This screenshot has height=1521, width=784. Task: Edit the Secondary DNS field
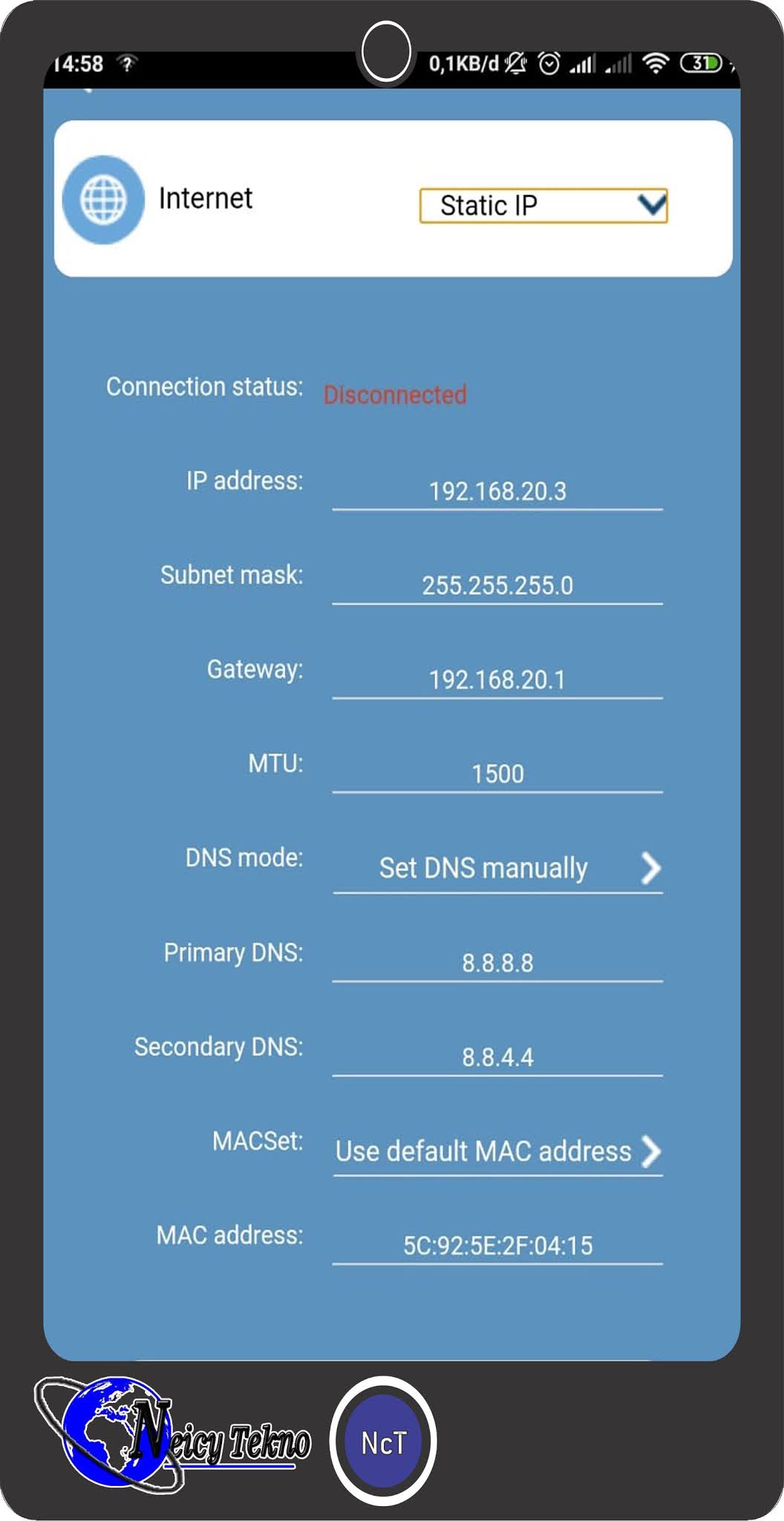pyautogui.click(x=497, y=1056)
